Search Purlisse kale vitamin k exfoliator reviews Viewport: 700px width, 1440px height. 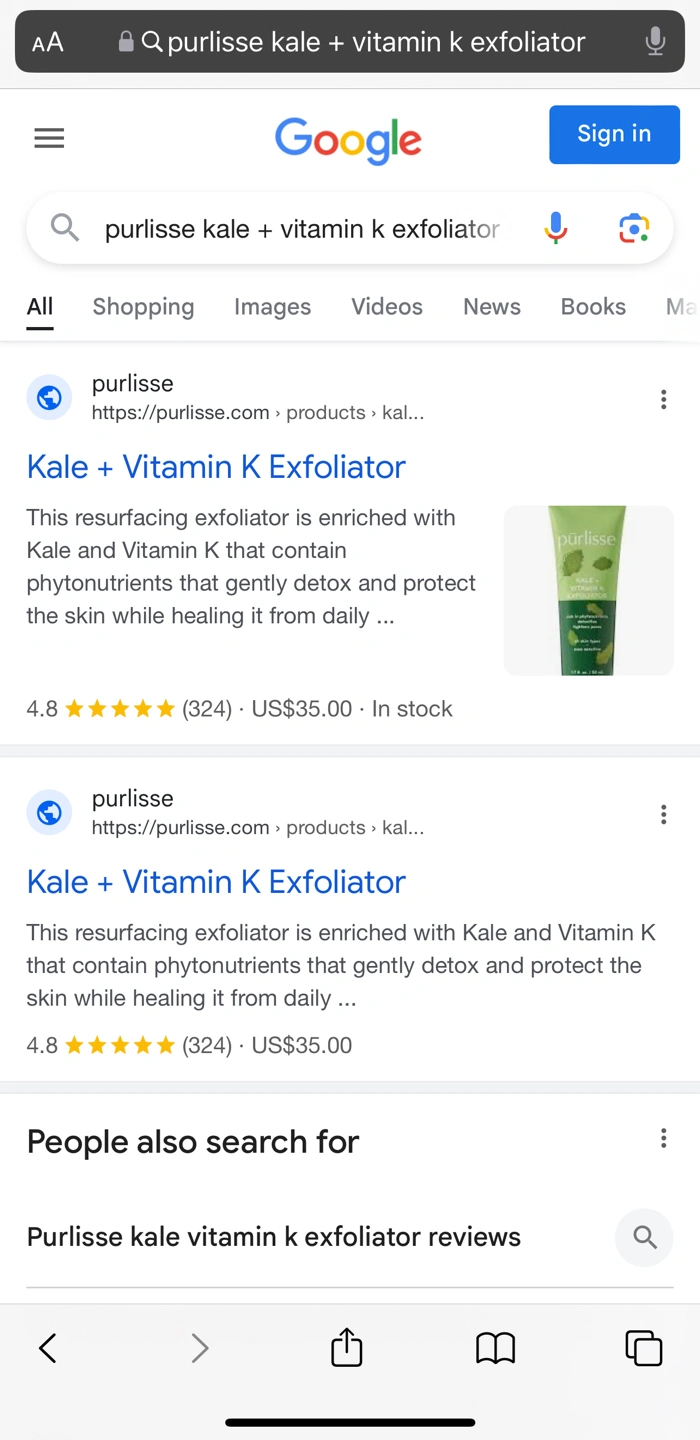[274, 1237]
